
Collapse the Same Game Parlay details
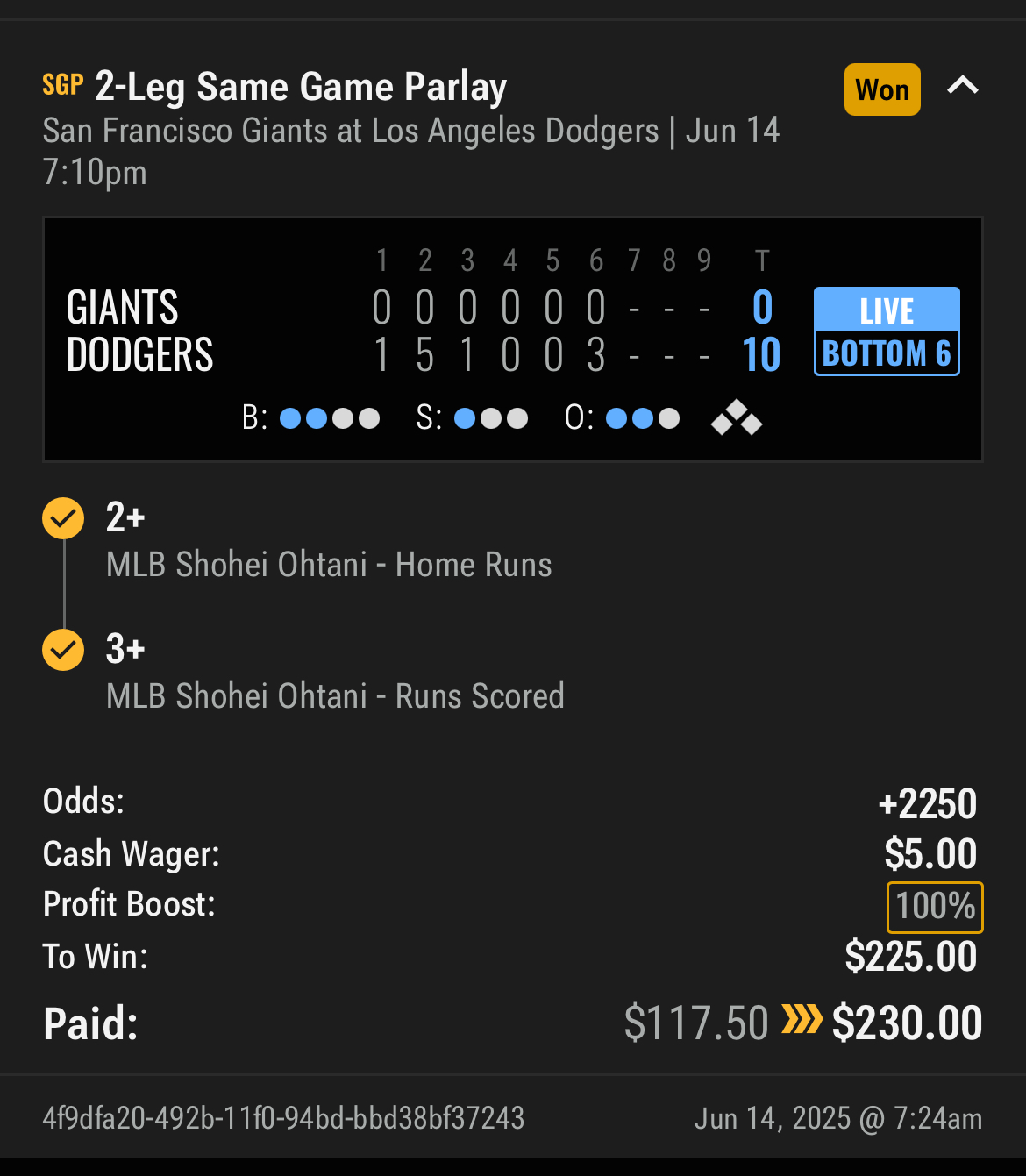click(x=962, y=86)
